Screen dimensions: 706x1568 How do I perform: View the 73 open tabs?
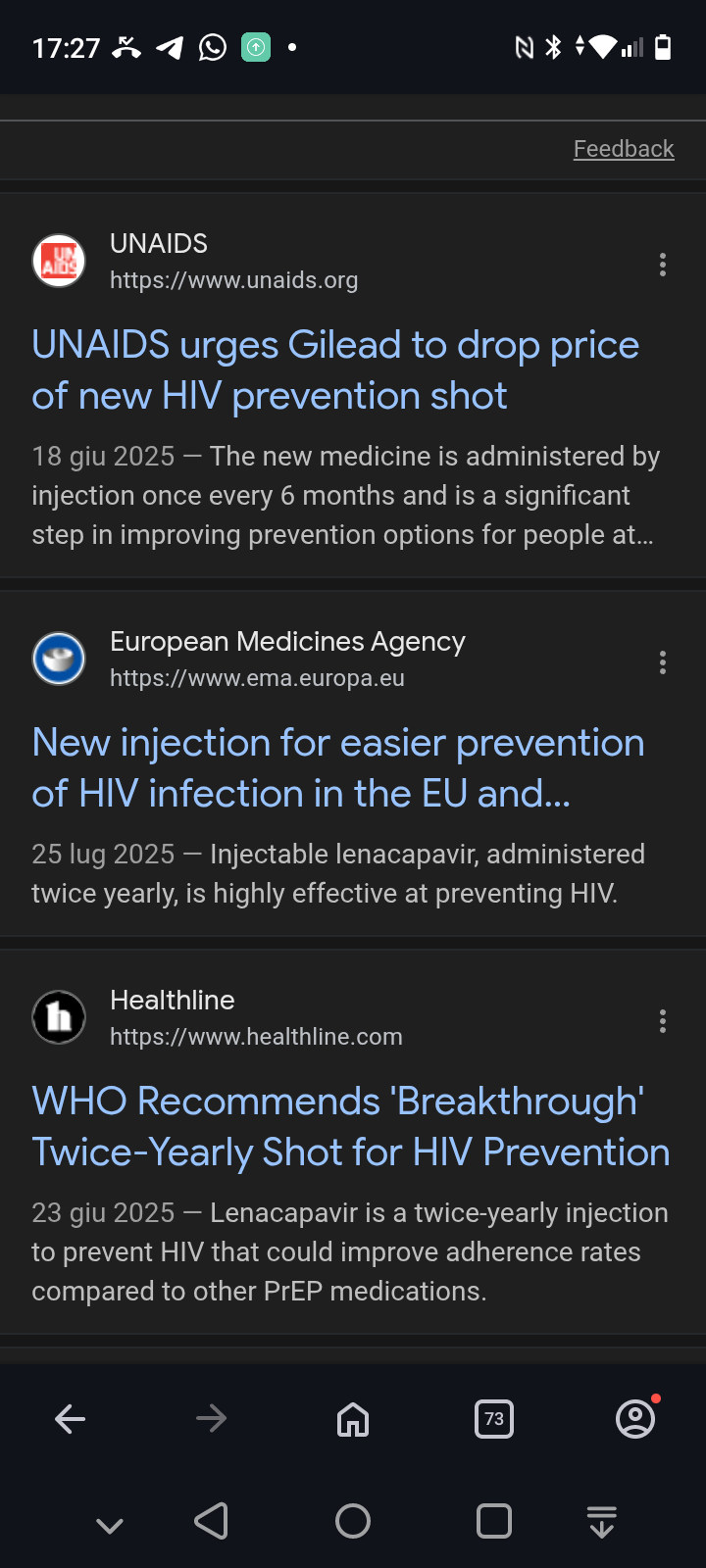[494, 1419]
